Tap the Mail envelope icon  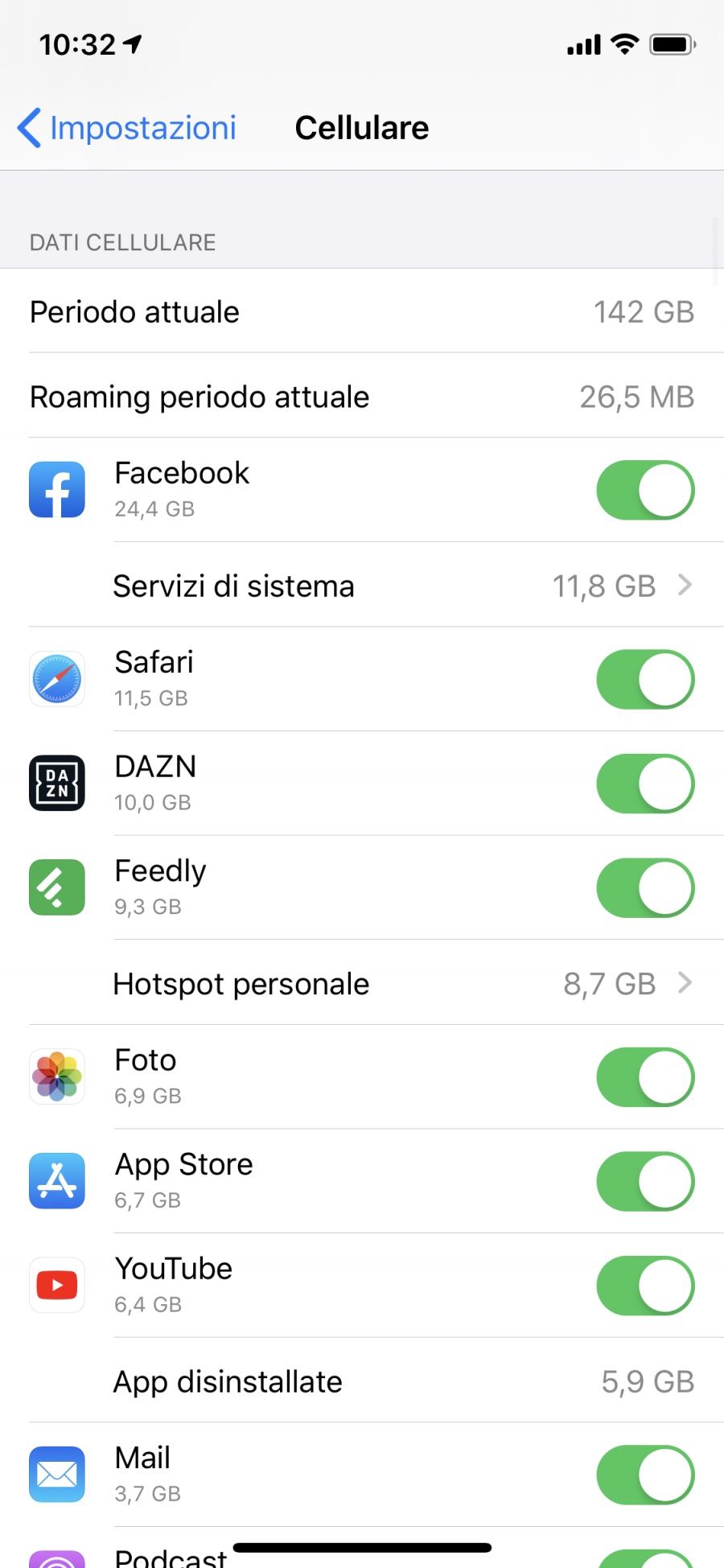(56, 1474)
